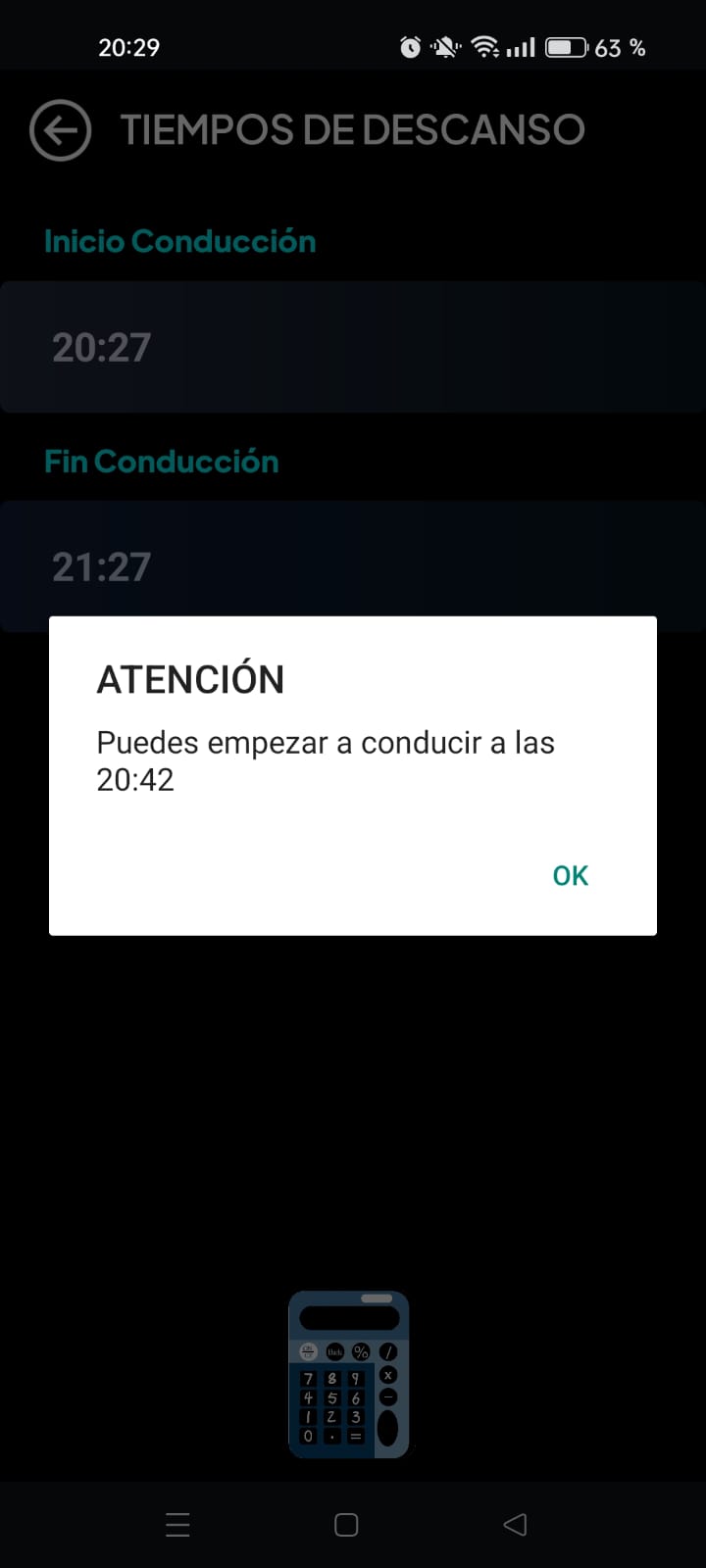The height and width of the screenshot is (1568, 706).
Task: Go back using the arrow icon
Action: click(x=60, y=130)
